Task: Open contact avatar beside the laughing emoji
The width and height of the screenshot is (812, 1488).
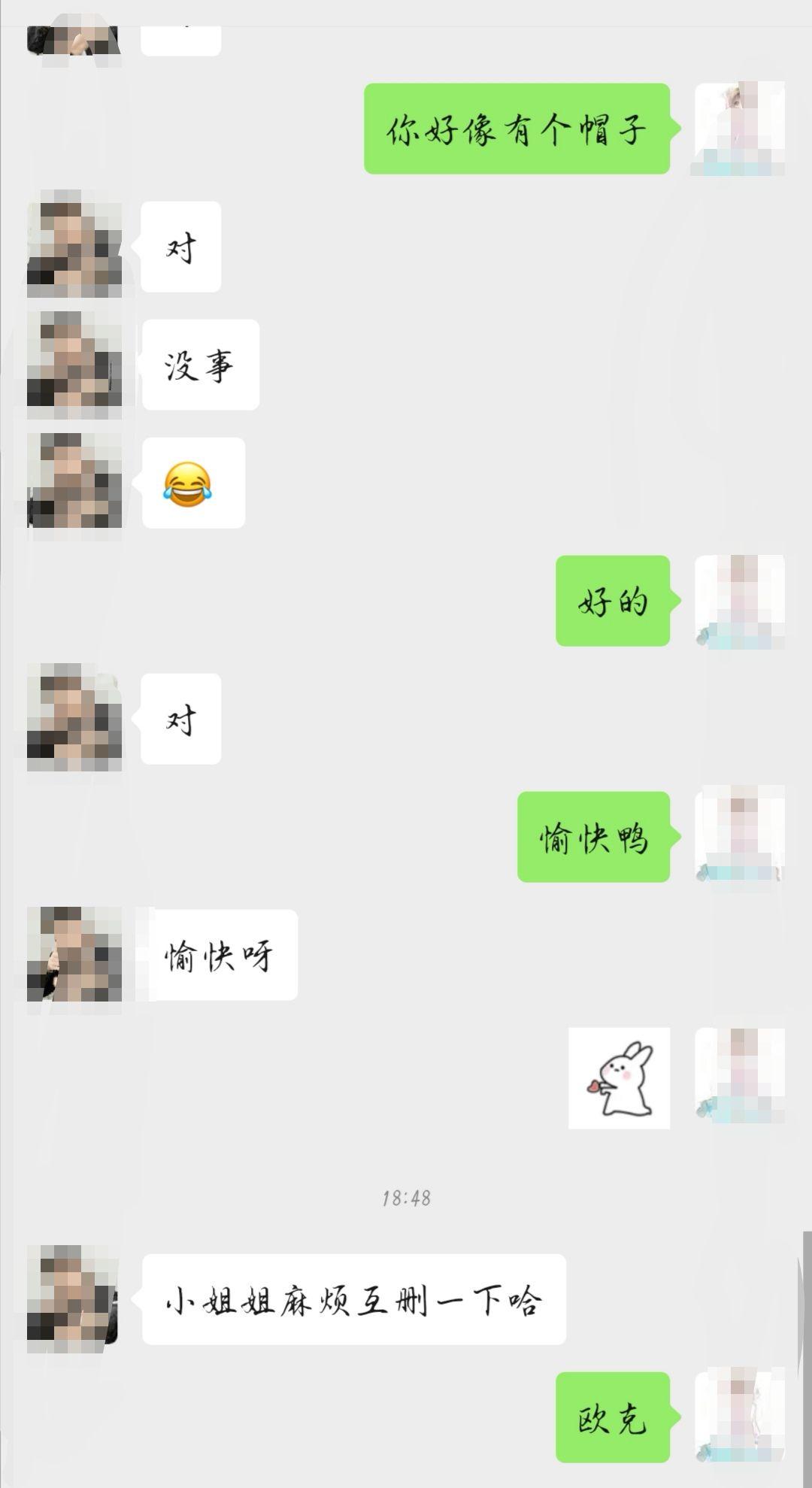Action: (x=74, y=482)
